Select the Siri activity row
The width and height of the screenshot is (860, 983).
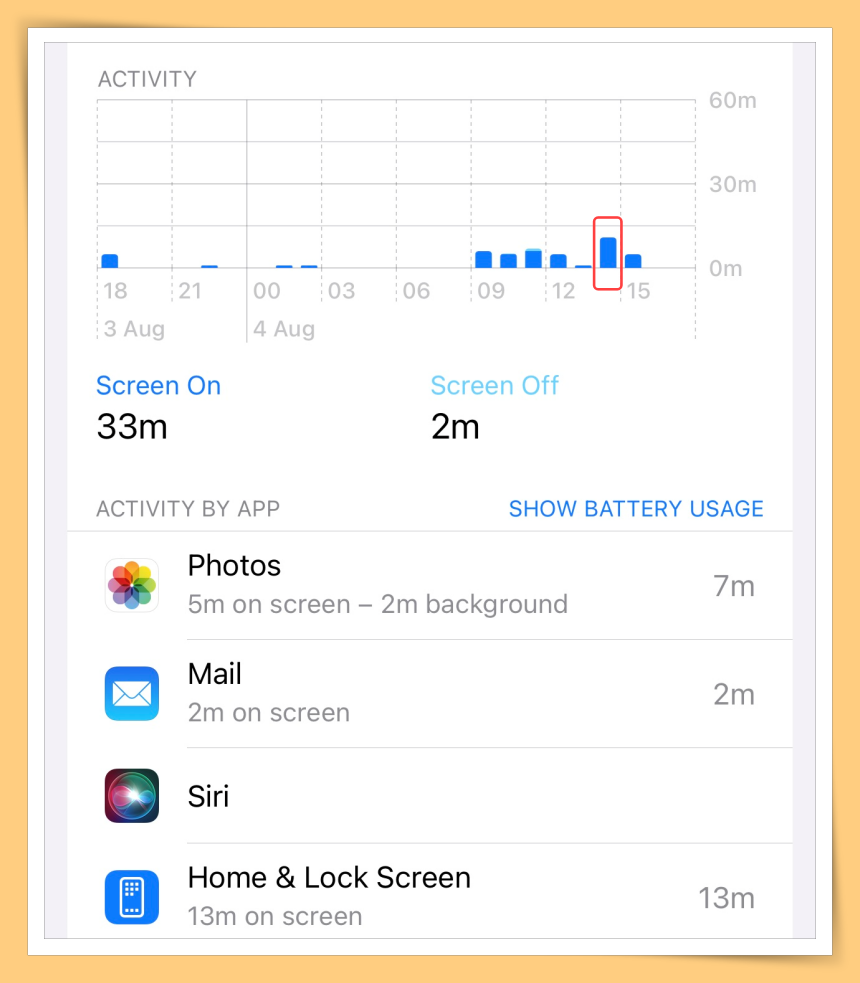[430, 796]
